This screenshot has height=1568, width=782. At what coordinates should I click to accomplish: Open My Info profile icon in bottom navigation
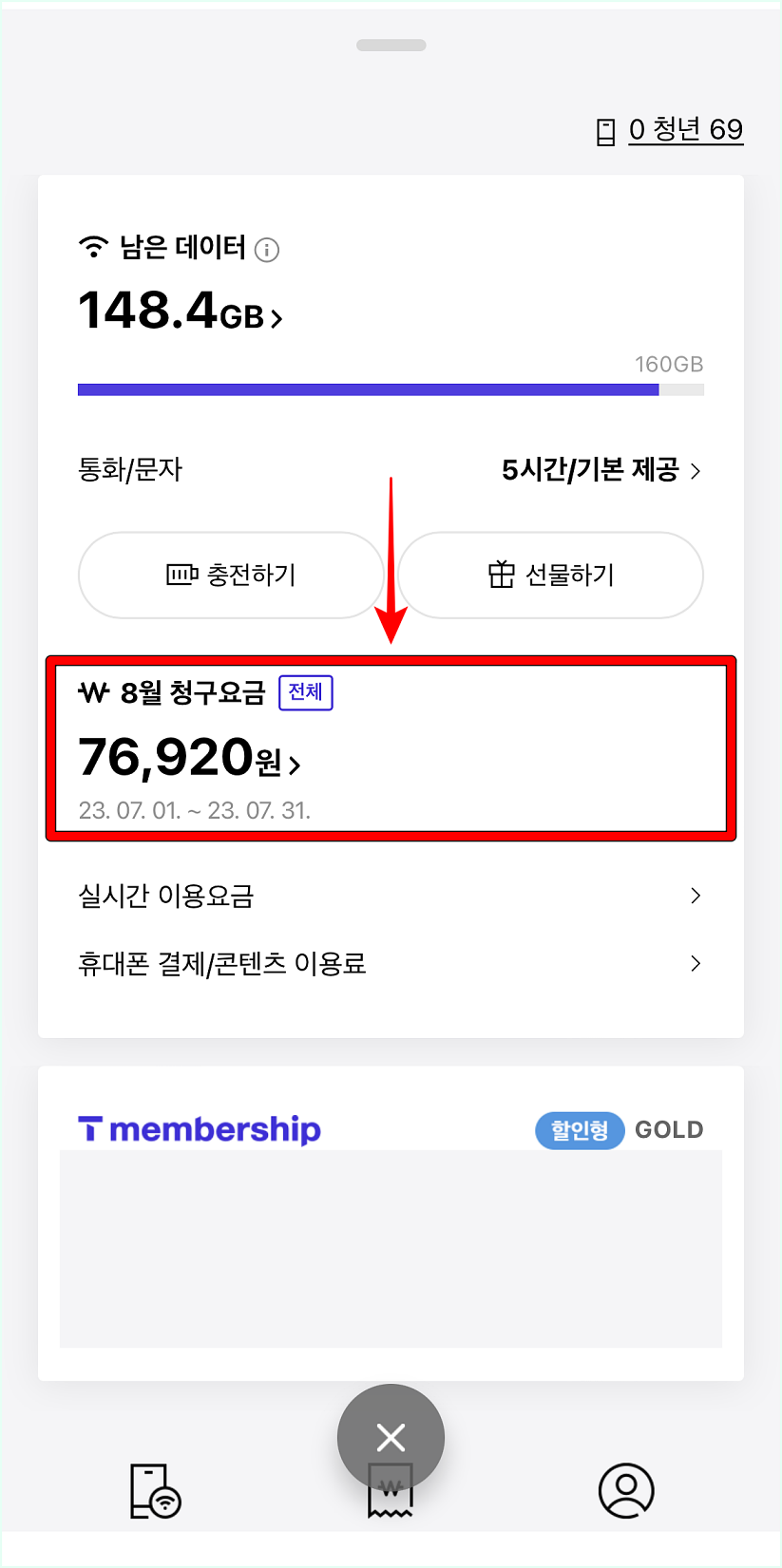[x=626, y=1491]
